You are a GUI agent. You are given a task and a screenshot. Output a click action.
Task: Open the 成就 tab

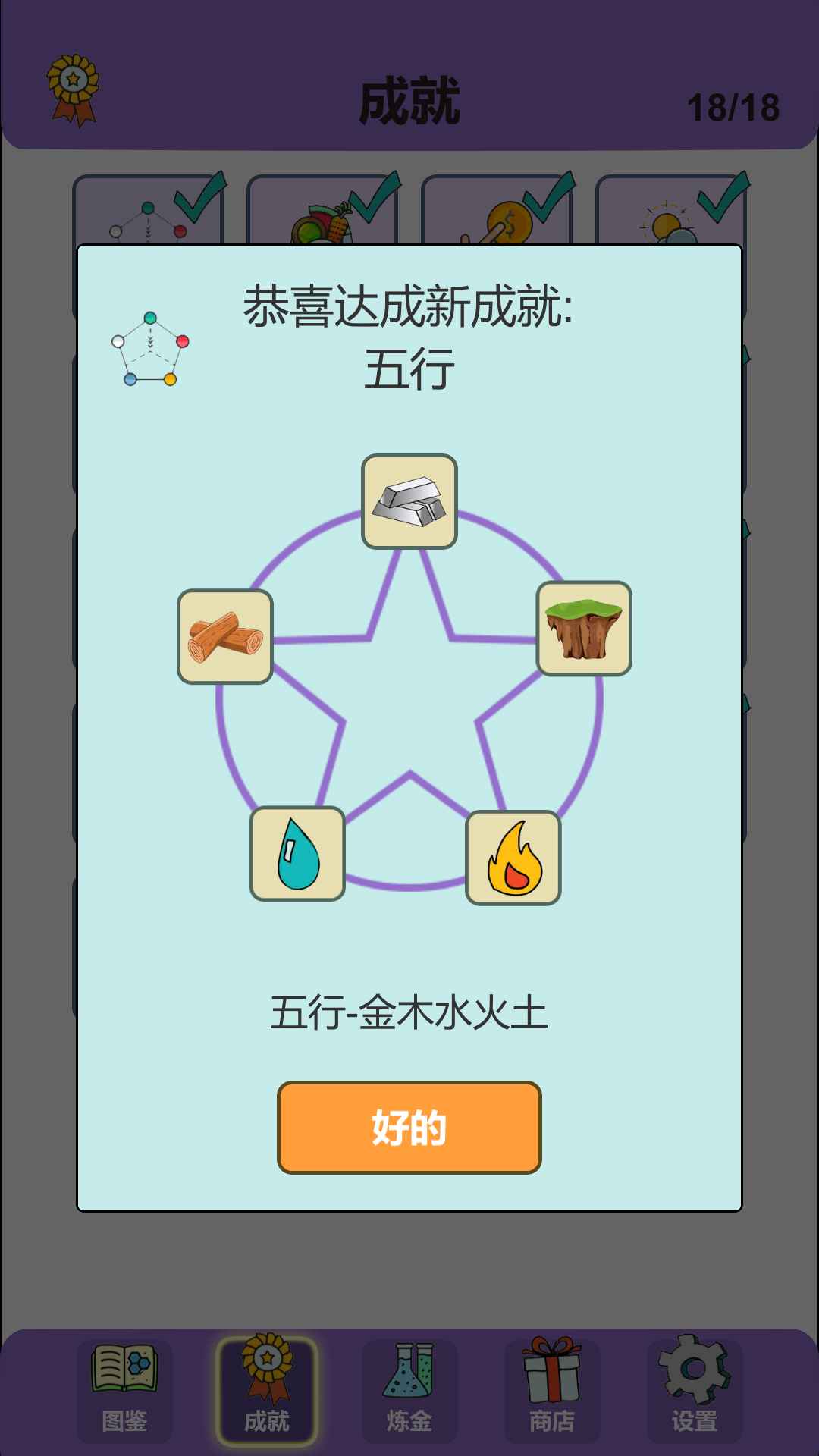(x=267, y=1391)
